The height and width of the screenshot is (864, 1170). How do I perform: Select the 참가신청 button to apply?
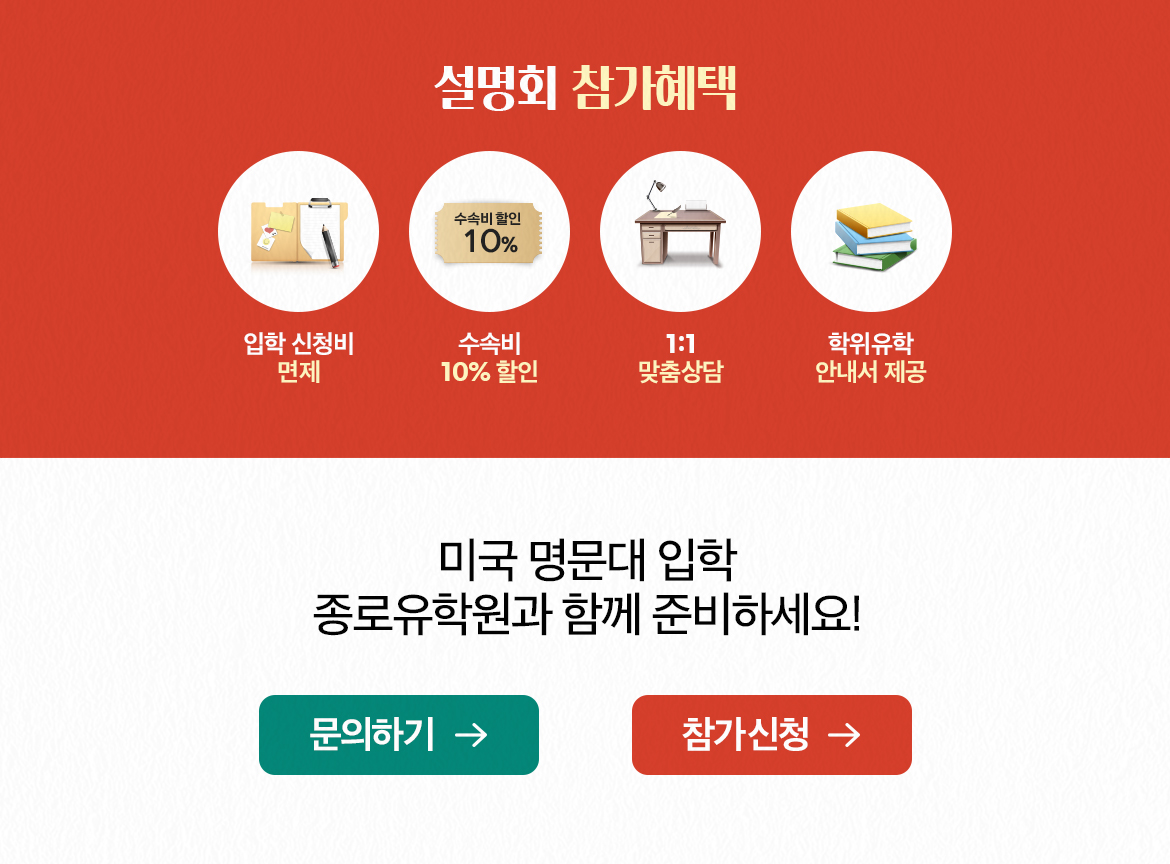(x=771, y=735)
